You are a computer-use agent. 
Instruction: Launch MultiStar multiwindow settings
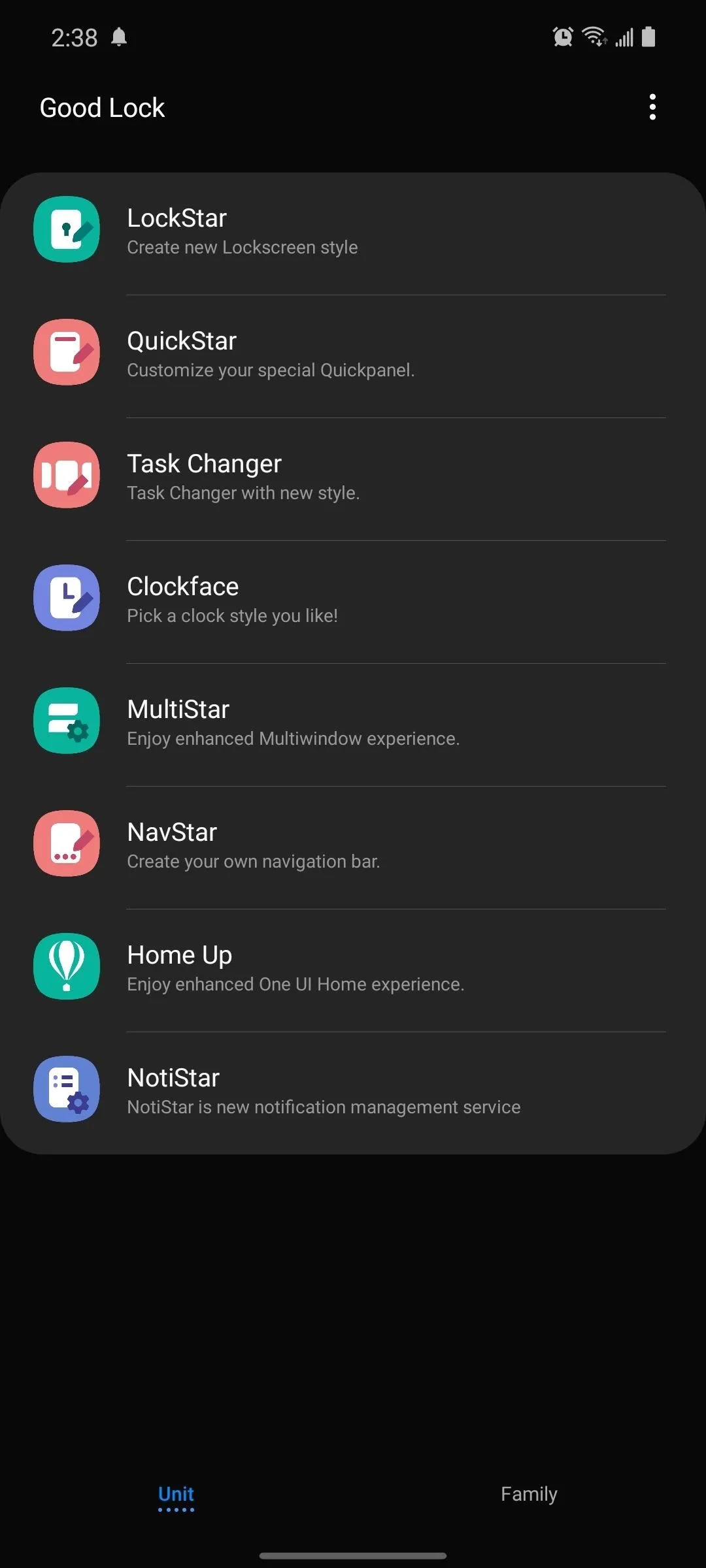click(353, 725)
